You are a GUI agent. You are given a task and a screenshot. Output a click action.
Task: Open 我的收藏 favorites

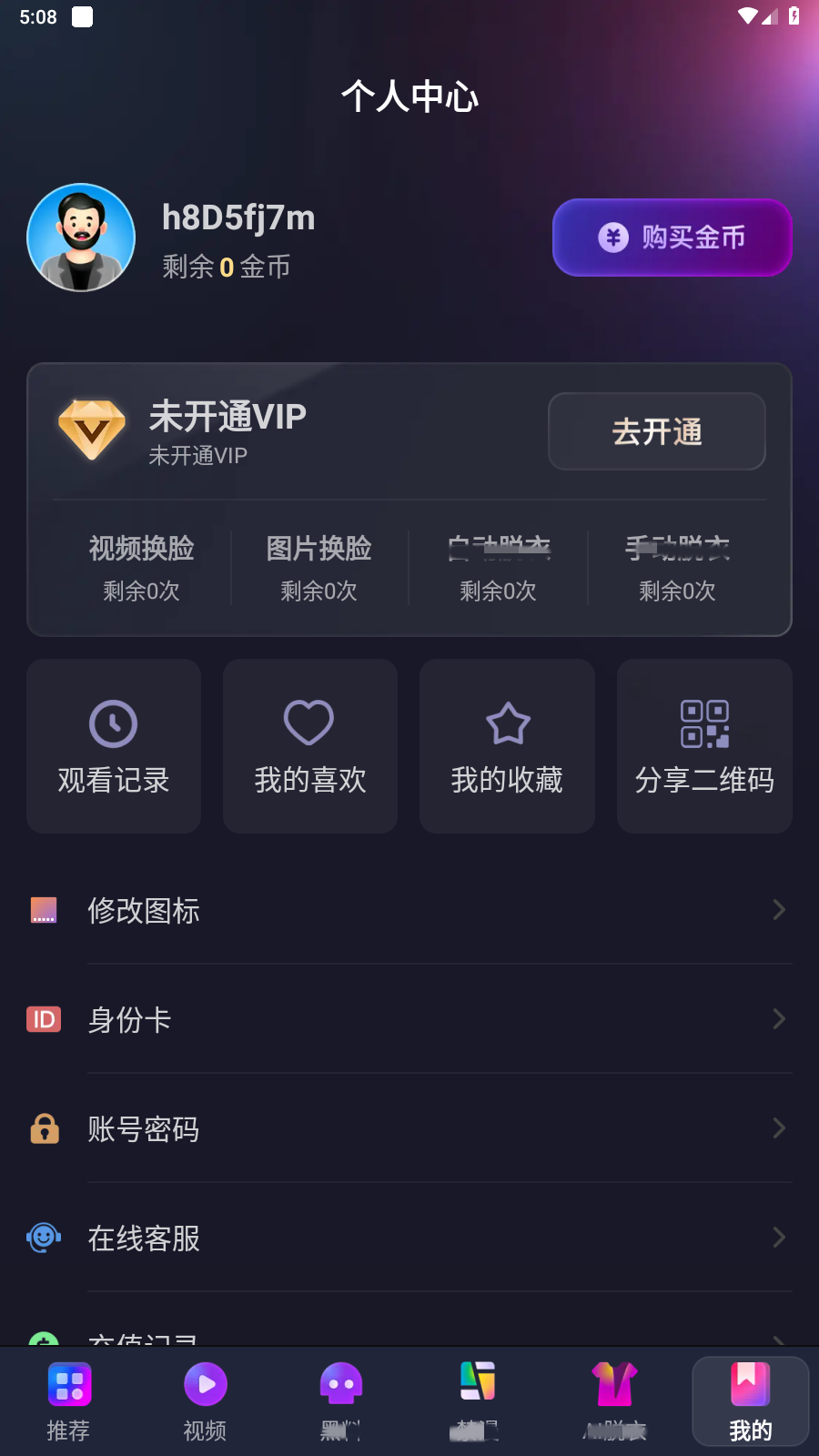pyautogui.click(x=507, y=746)
